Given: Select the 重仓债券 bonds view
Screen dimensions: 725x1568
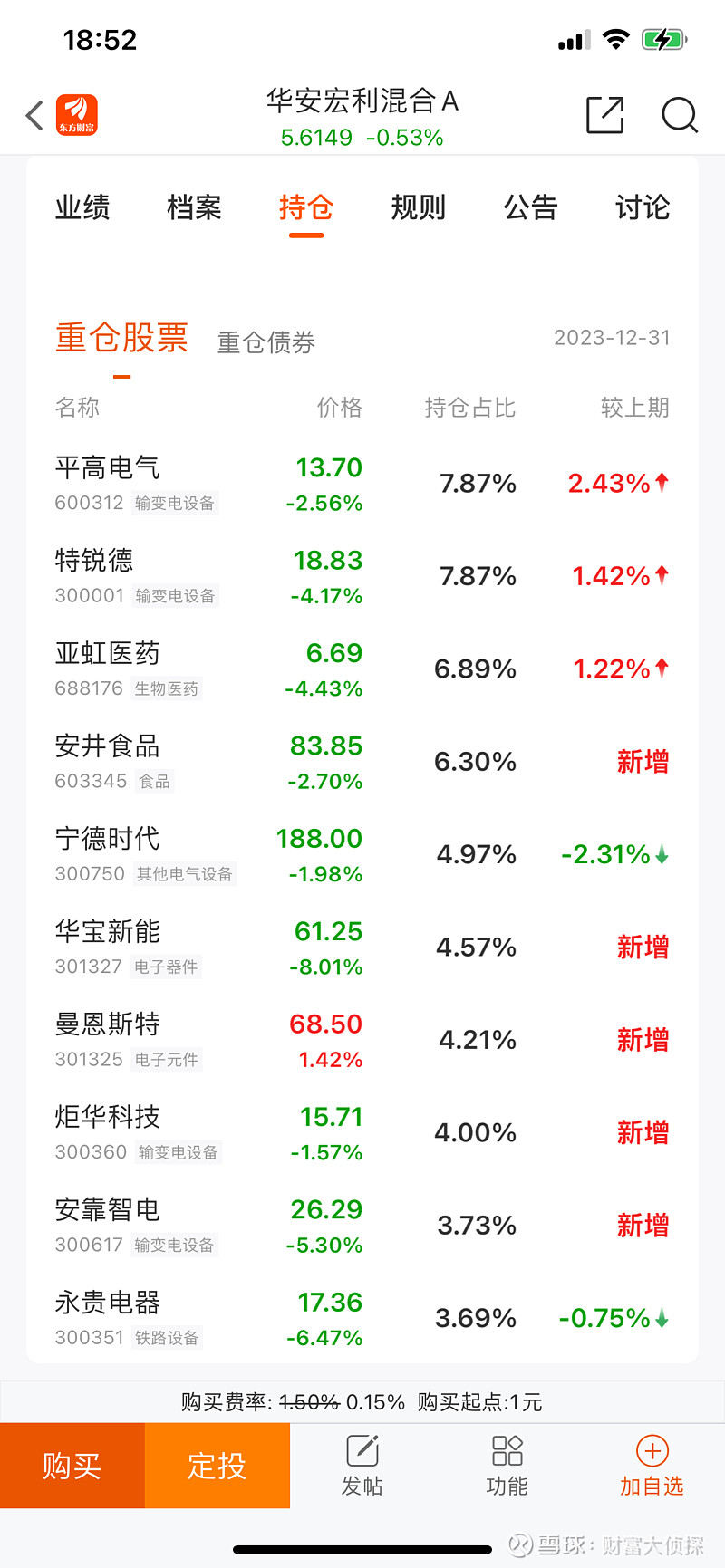Looking at the screenshot, I should pyautogui.click(x=266, y=342).
